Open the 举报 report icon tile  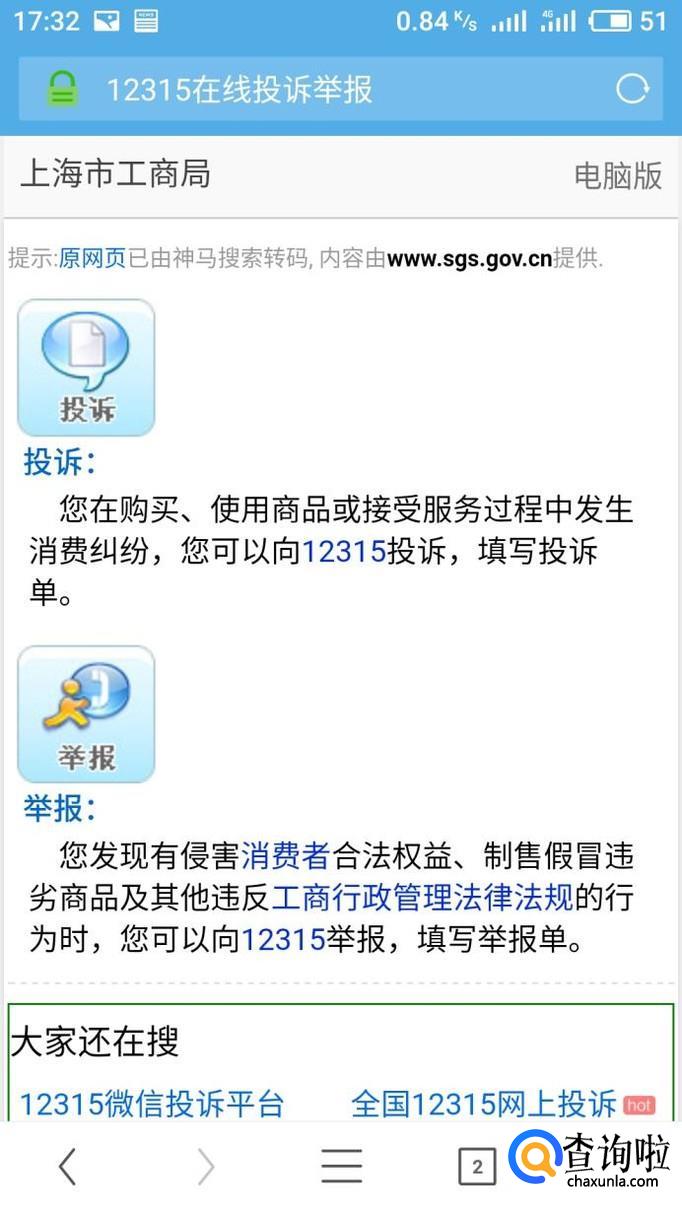86,714
